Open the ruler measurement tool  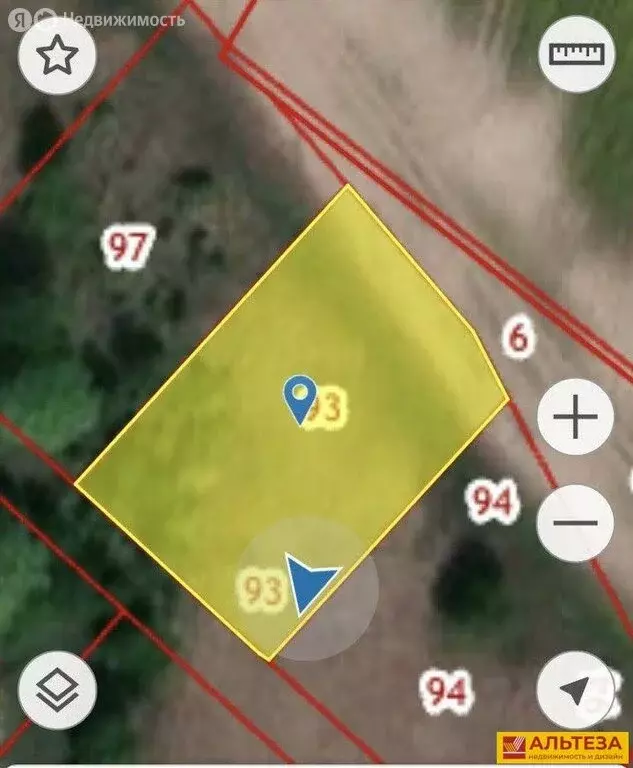[575, 55]
